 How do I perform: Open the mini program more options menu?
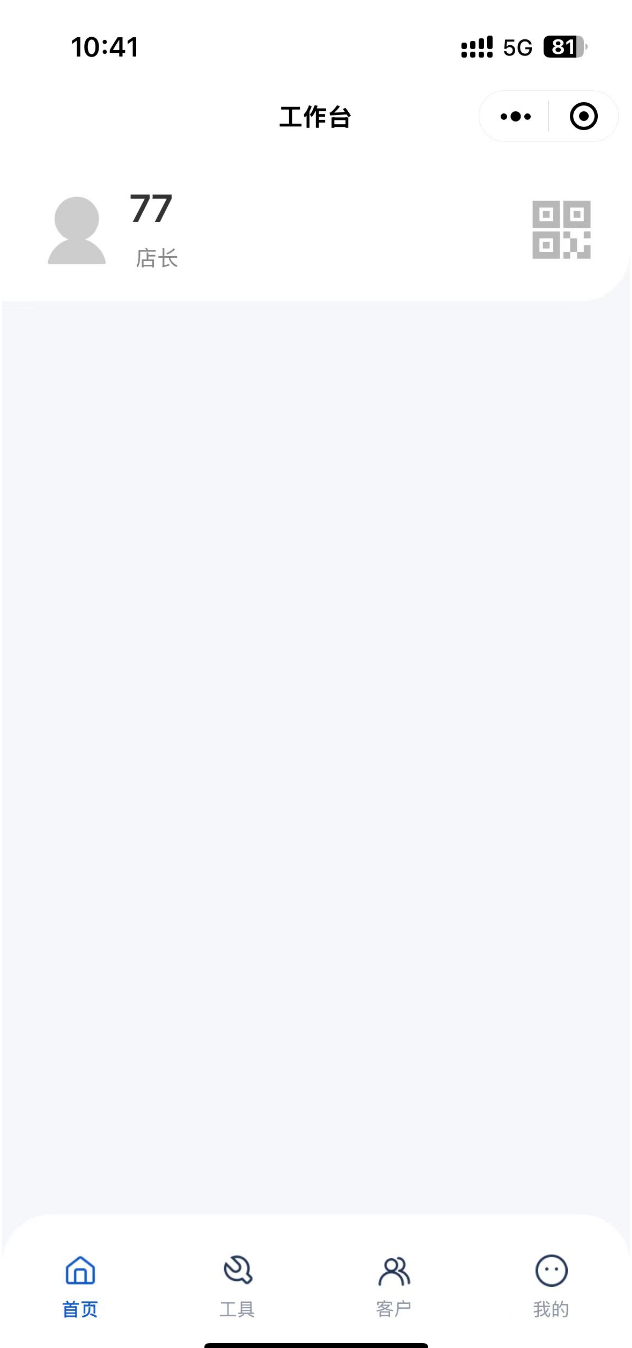click(516, 117)
